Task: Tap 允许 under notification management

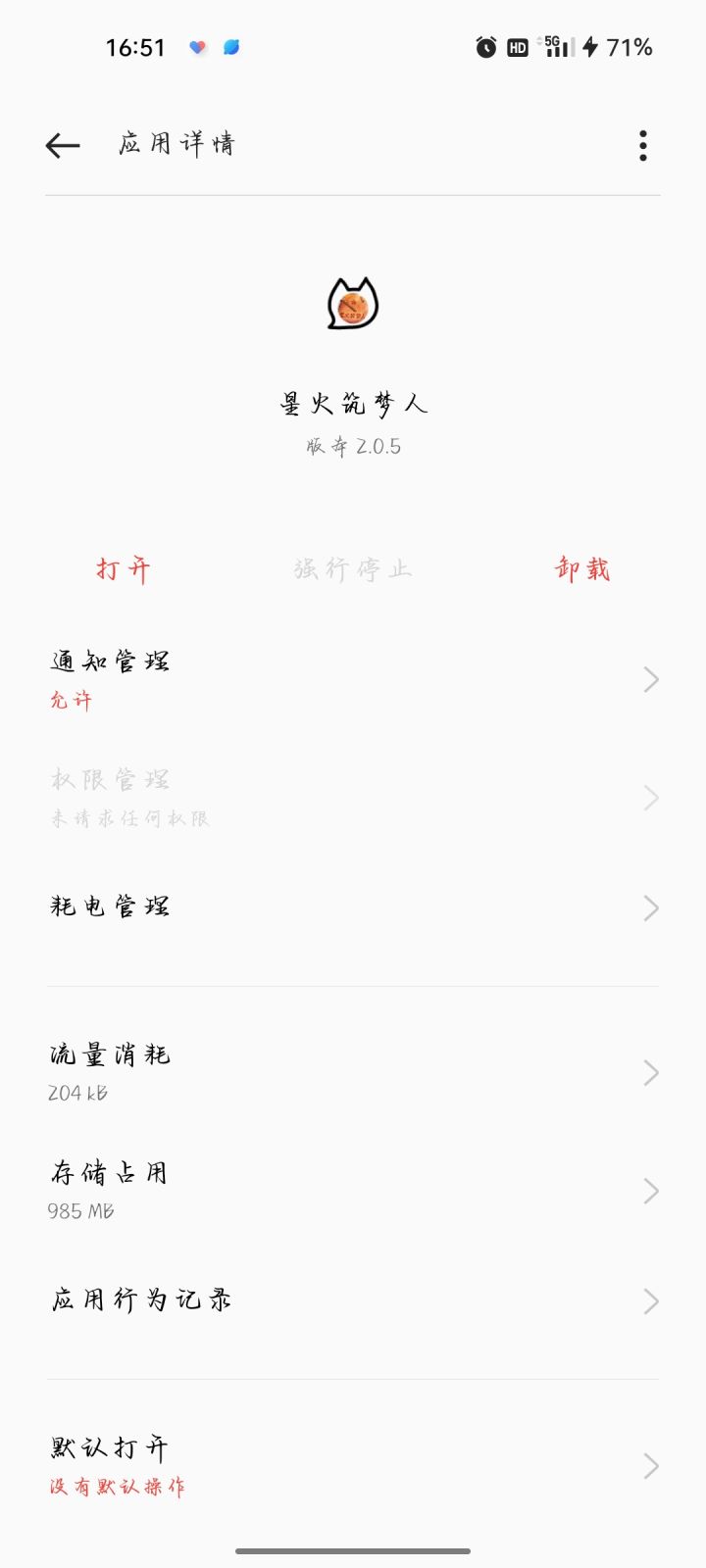Action: pyautogui.click(x=70, y=700)
